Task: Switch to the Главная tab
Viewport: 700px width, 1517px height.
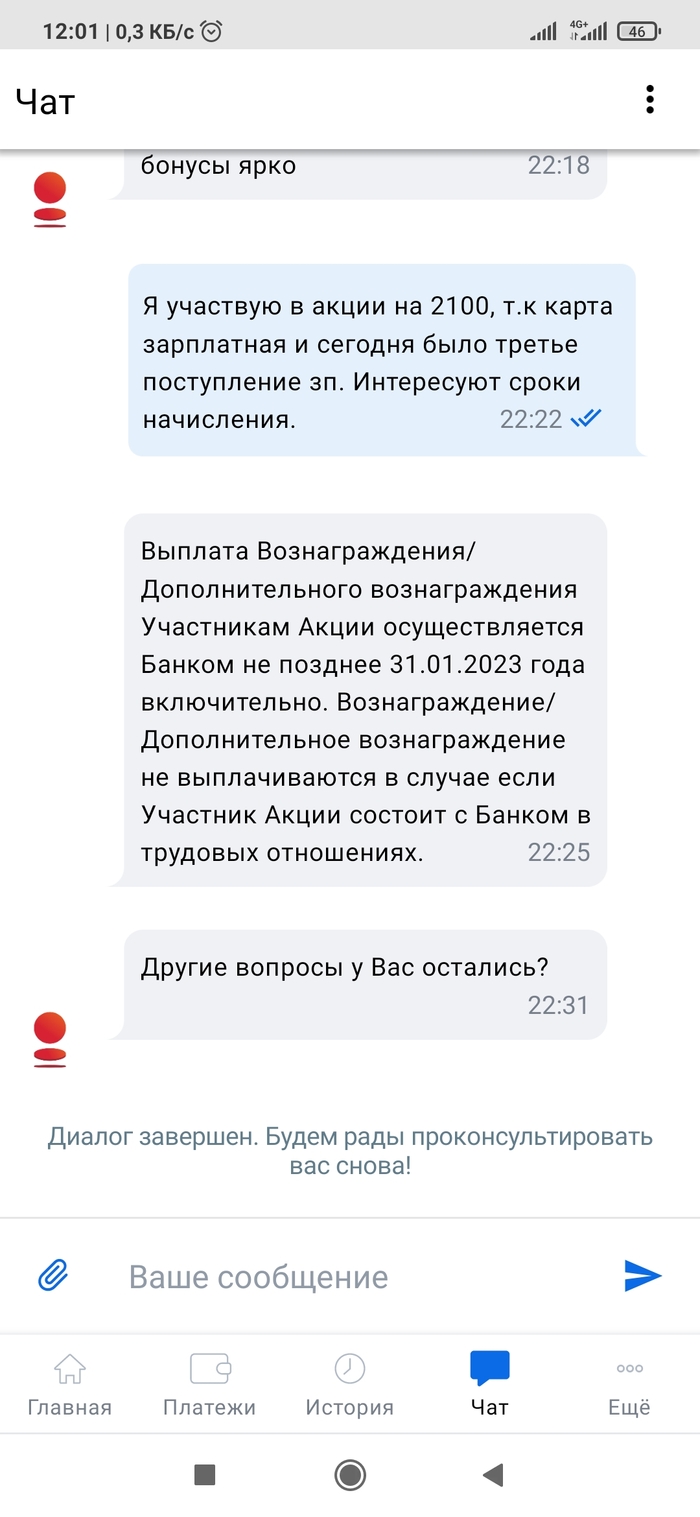Action: pos(69,1384)
